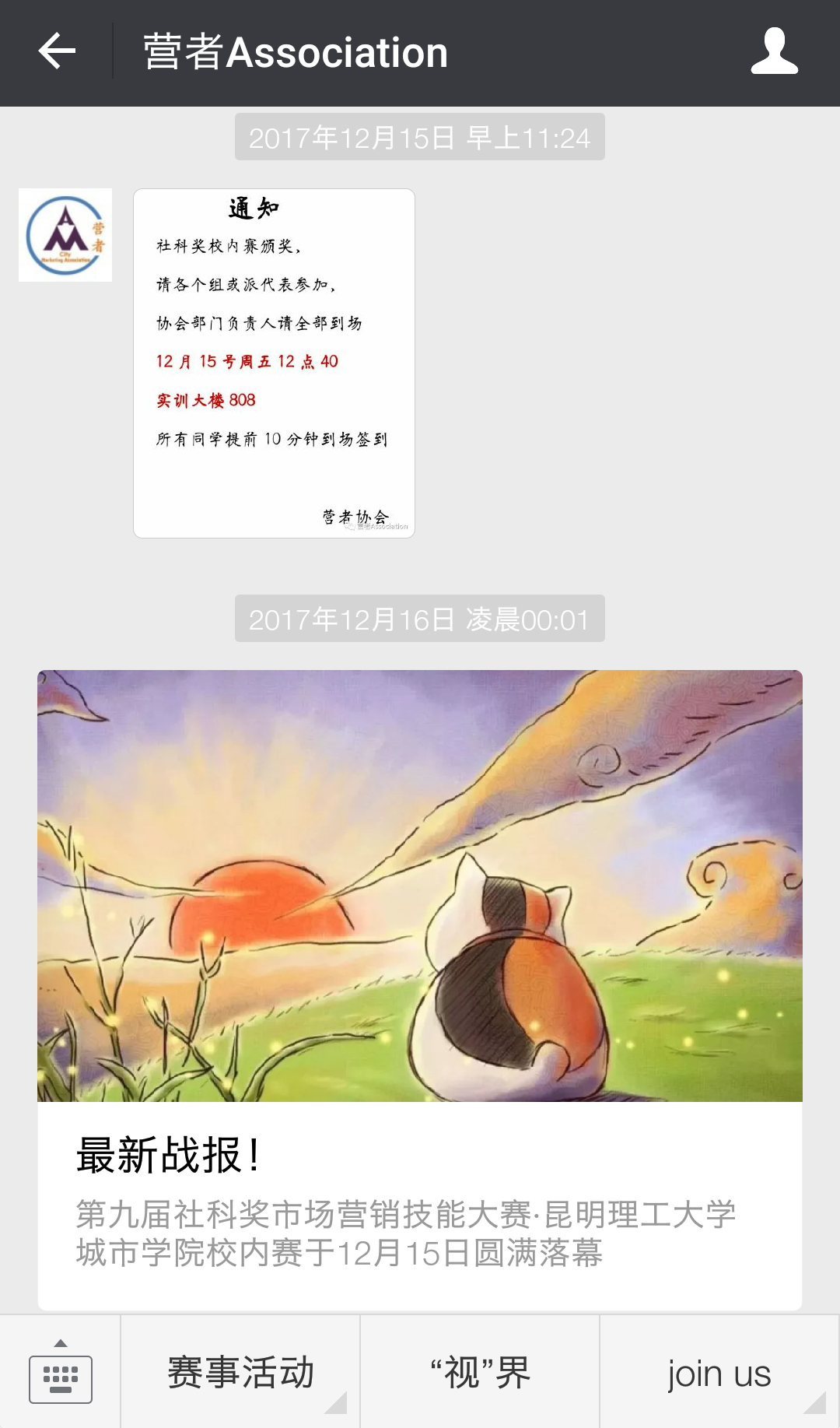Viewport: 840px width, 1428px height.
Task: Expand the join us menu
Action: pos(719,1373)
